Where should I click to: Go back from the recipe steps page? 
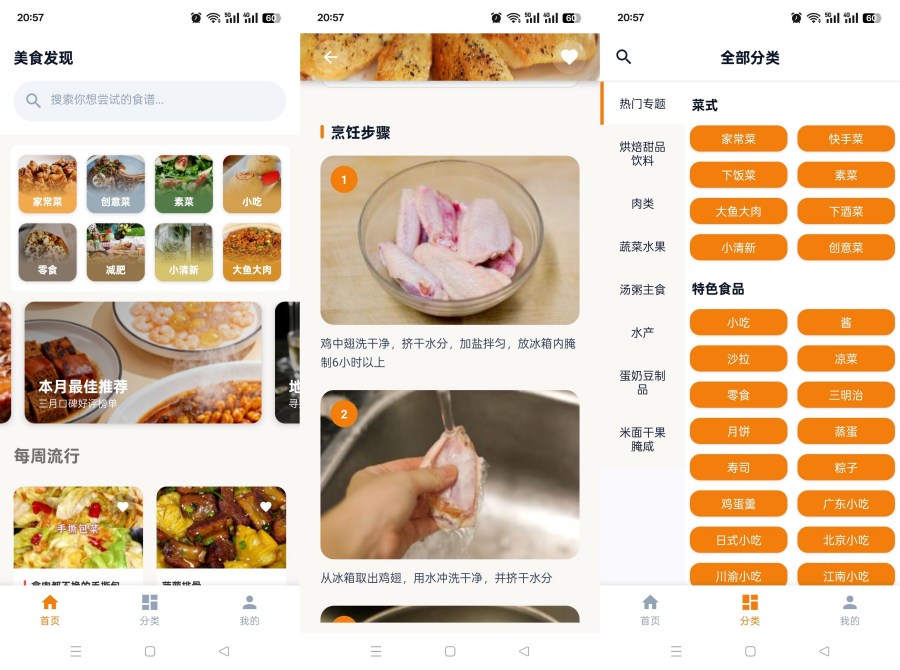[331, 57]
